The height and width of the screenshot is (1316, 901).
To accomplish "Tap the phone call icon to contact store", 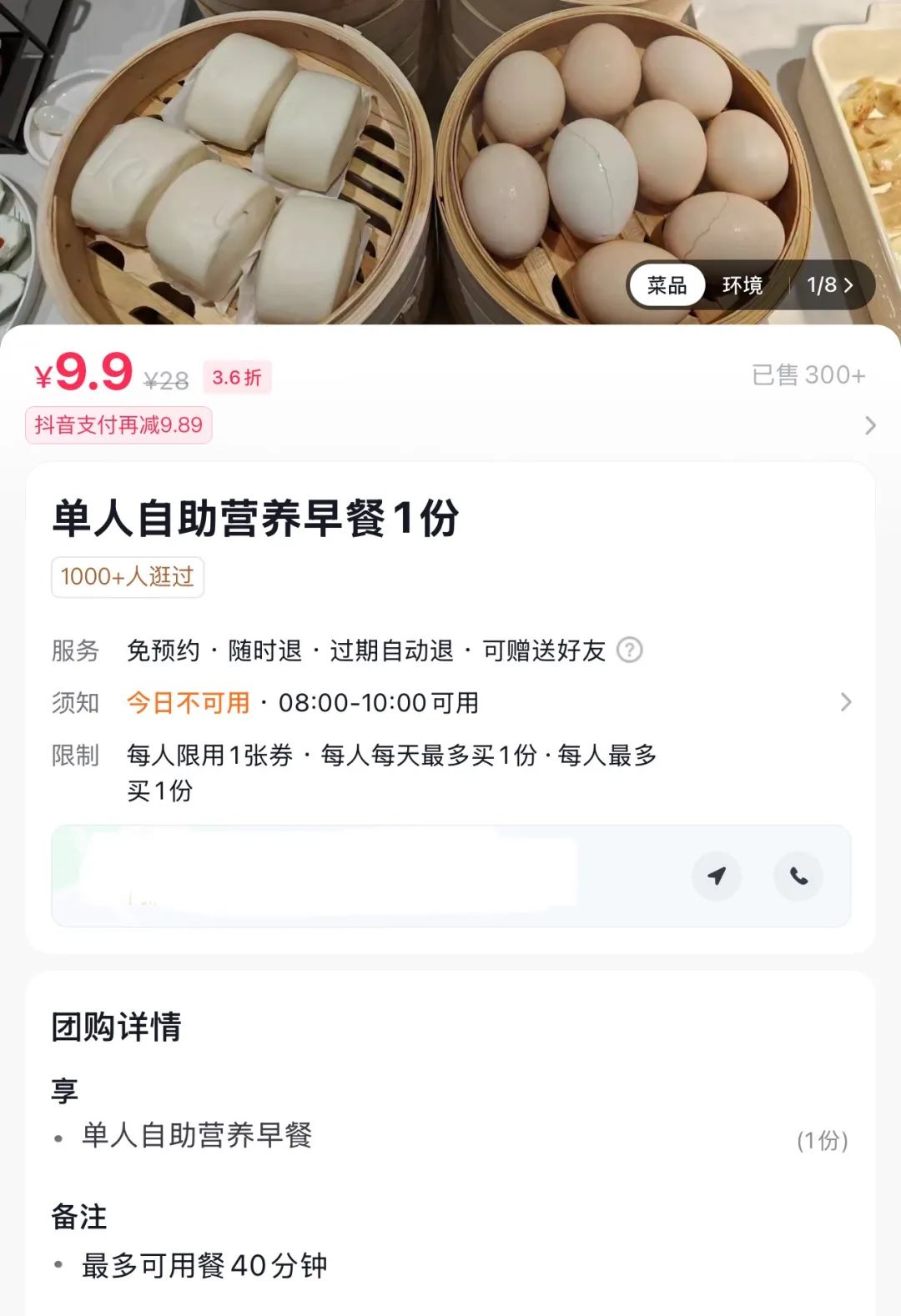I will 799,876.
